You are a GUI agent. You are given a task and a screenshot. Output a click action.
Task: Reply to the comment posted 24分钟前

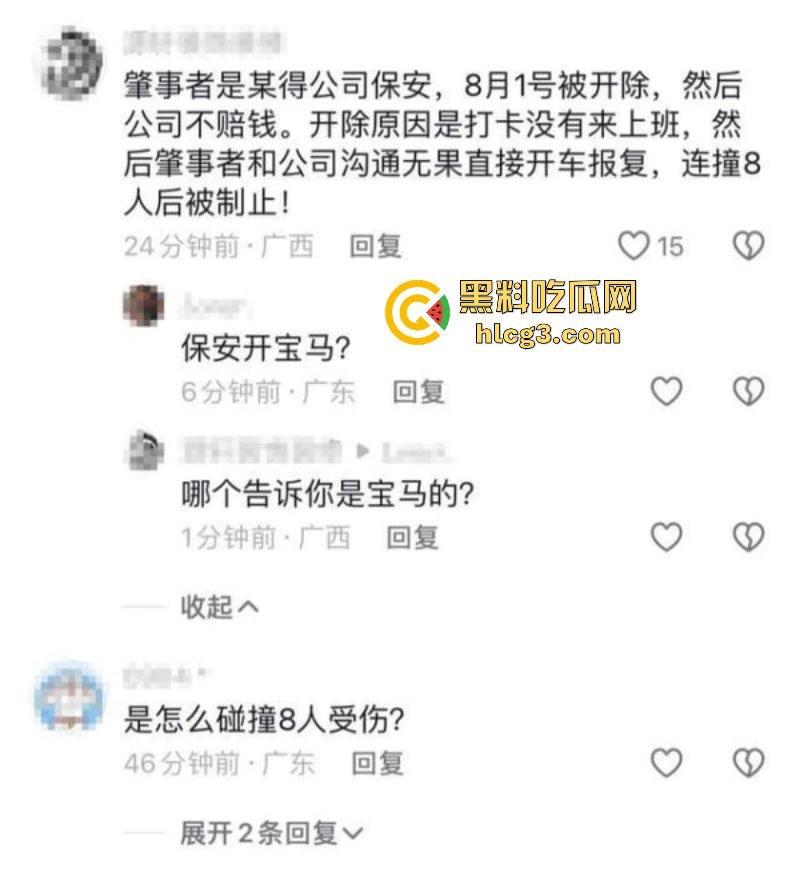pos(375,246)
